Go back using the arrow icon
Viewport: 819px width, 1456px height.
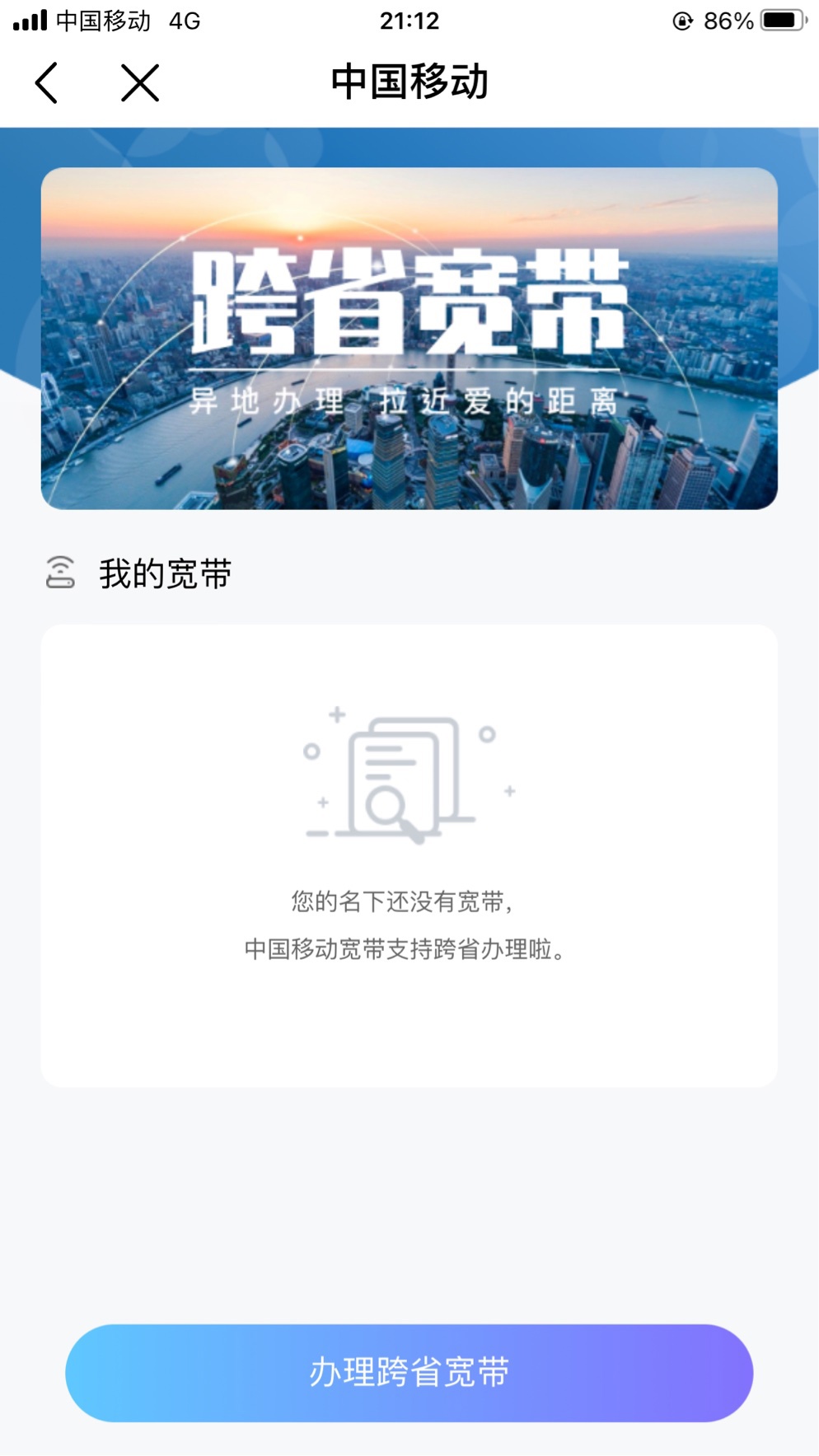[47, 83]
